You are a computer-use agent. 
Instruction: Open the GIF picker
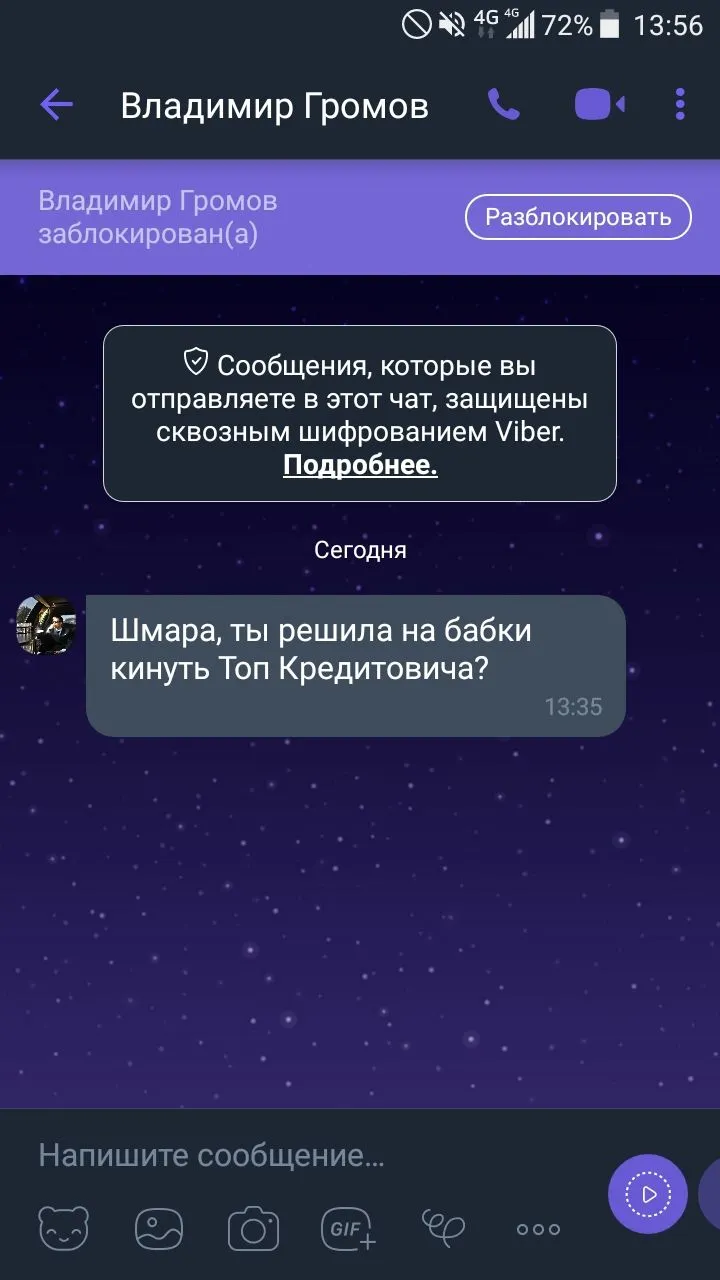pos(348,1228)
